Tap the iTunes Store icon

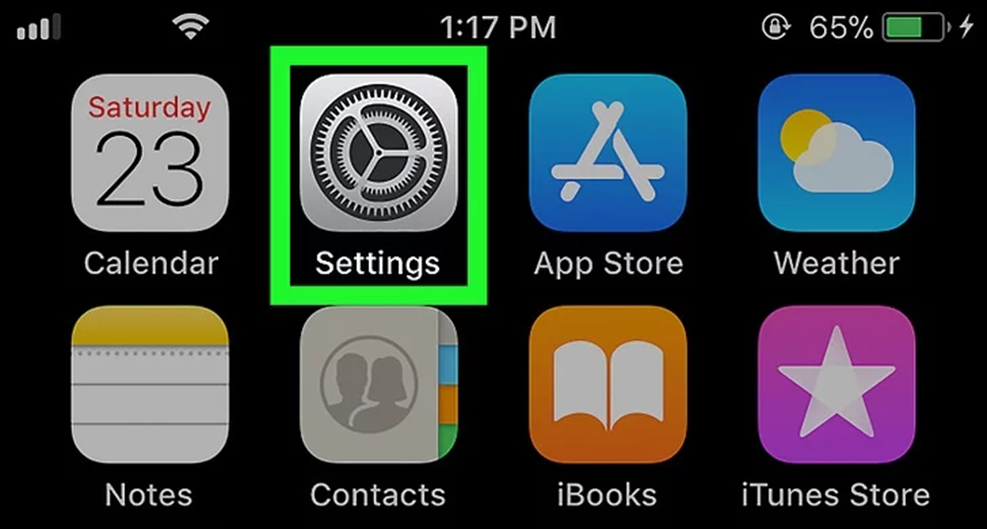[836, 385]
